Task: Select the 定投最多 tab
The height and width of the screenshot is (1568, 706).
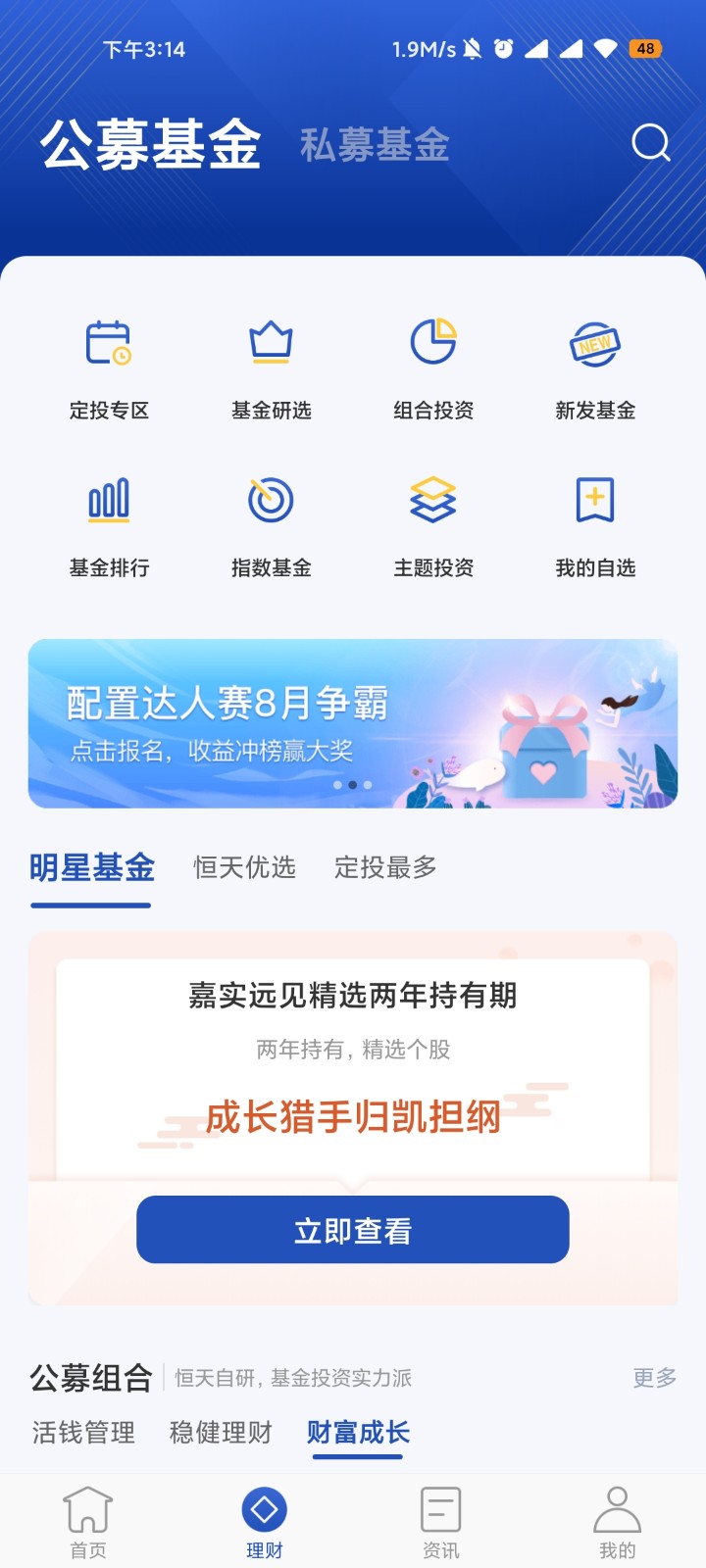Action: pyautogui.click(x=385, y=867)
